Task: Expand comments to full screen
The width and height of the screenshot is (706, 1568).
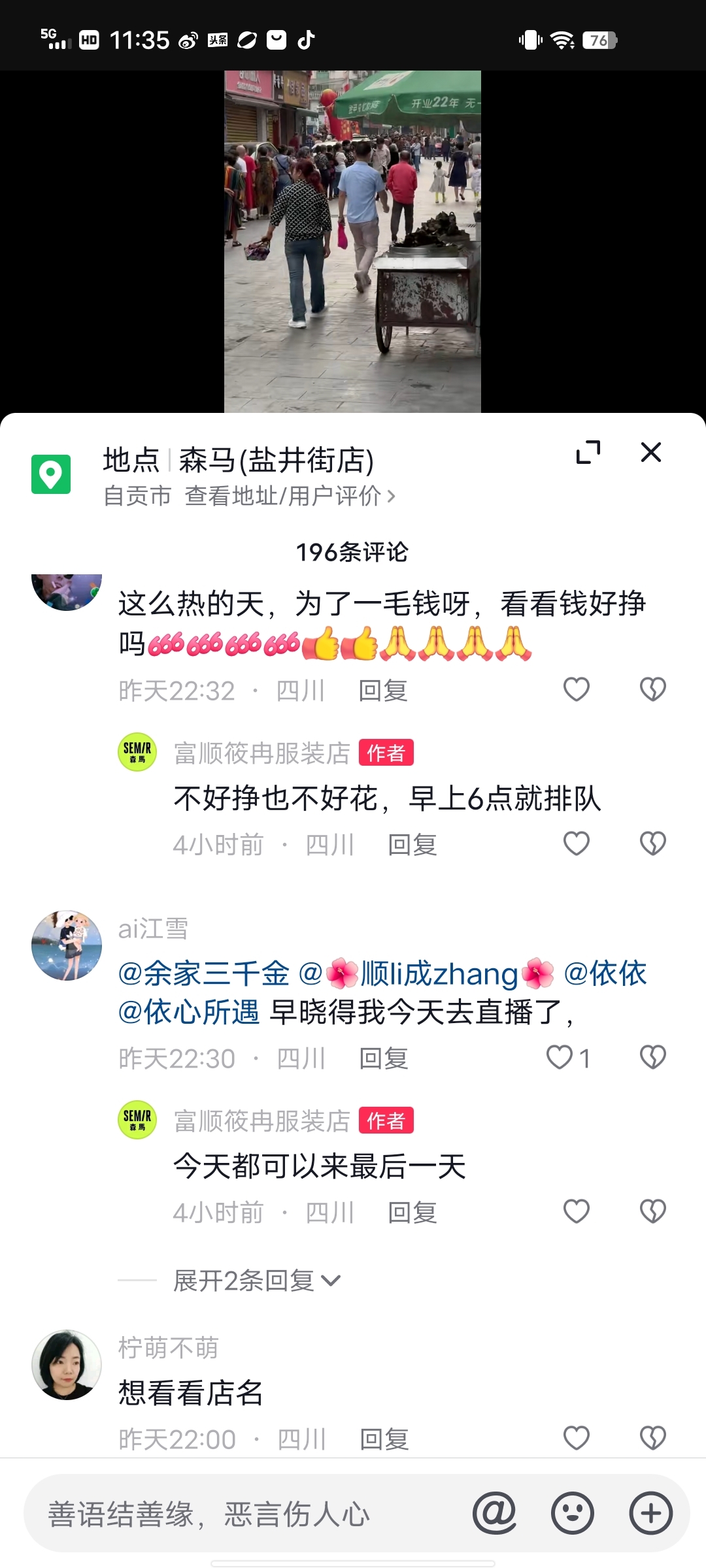Action: pyautogui.click(x=588, y=452)
